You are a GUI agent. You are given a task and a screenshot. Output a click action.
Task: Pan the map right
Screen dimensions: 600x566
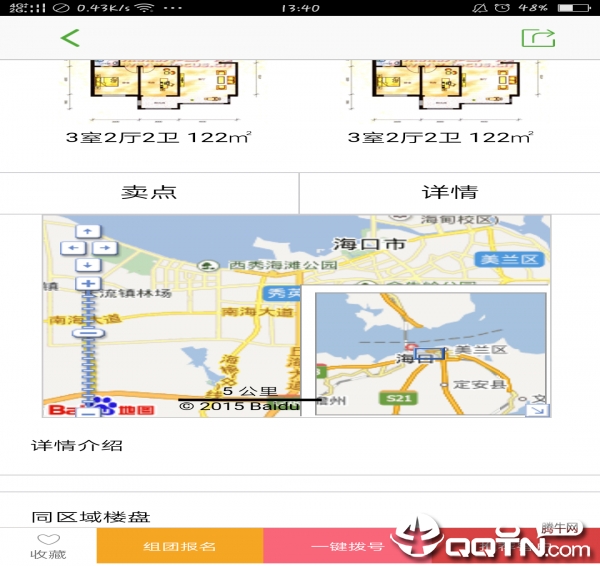[105, 247]
